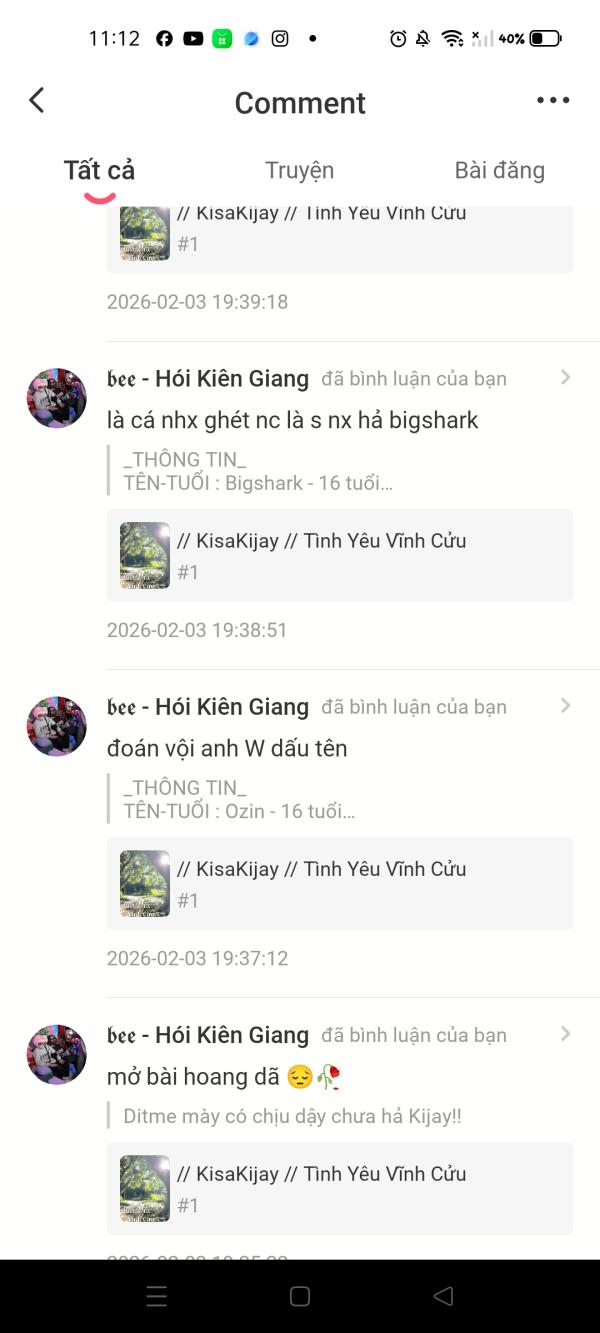Select the Tất cả tab
The height and width of the screenshot is (1333, 600).
coord(99,170)
